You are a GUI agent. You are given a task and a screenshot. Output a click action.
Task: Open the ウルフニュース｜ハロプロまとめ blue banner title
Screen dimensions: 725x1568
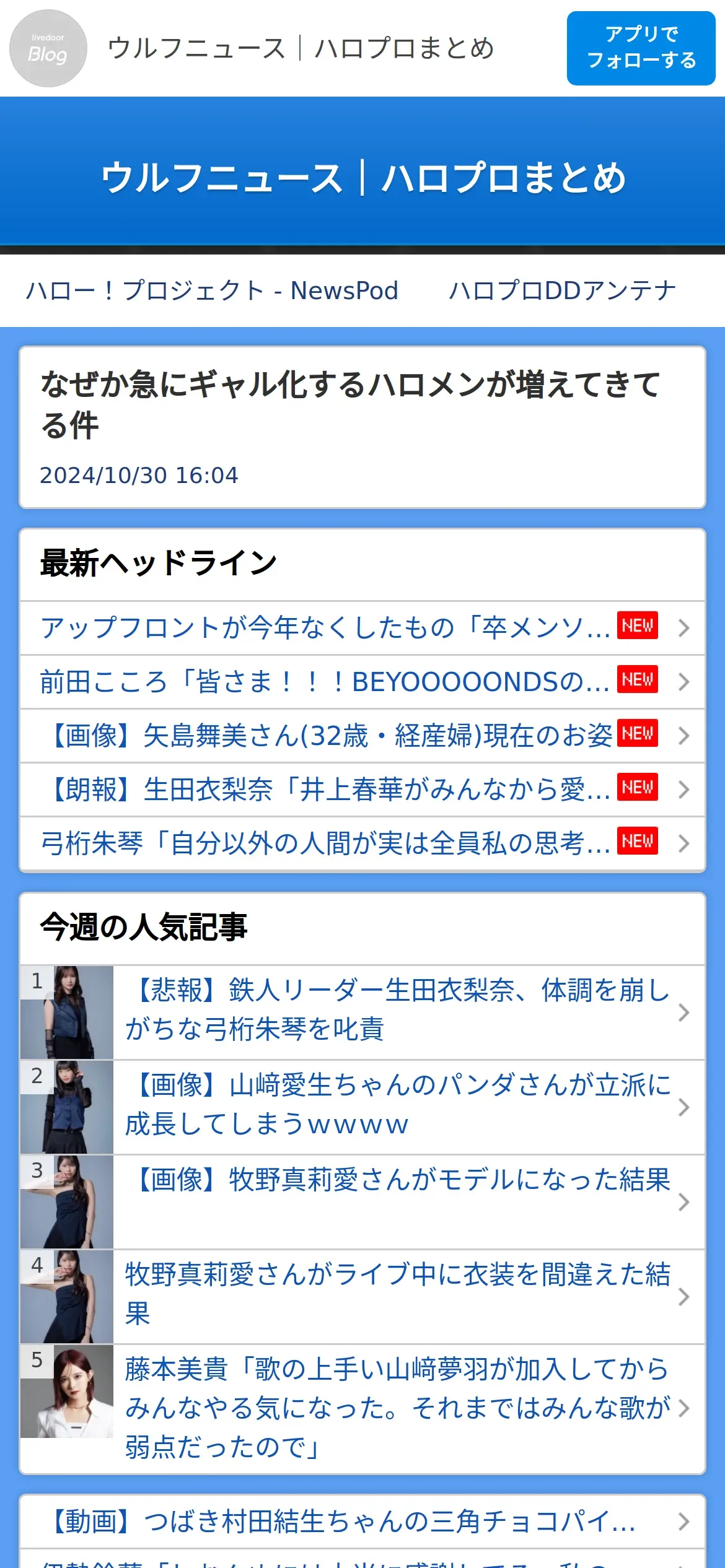coord(362,178)
